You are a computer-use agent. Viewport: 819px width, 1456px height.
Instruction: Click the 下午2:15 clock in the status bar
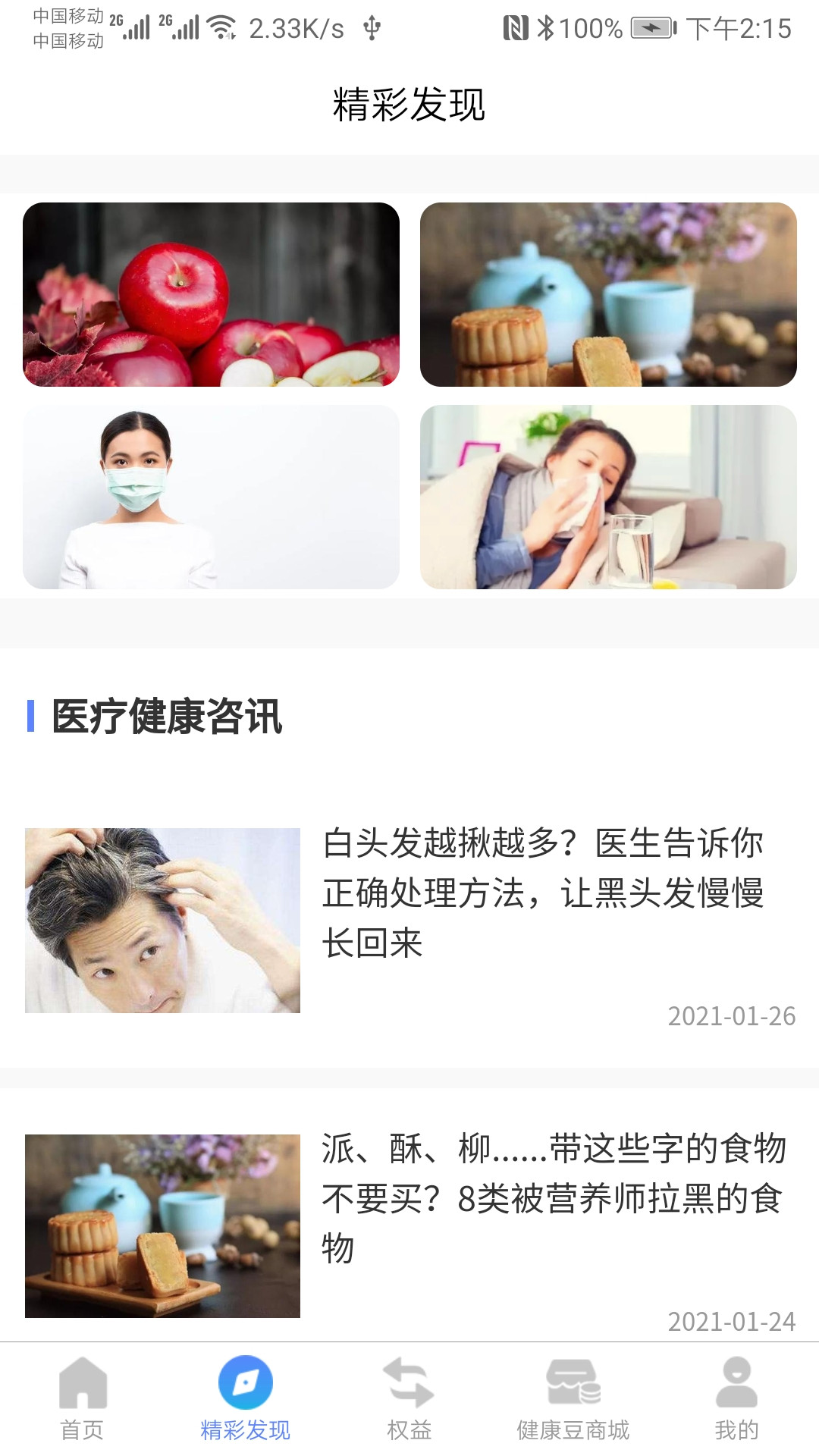739,27
